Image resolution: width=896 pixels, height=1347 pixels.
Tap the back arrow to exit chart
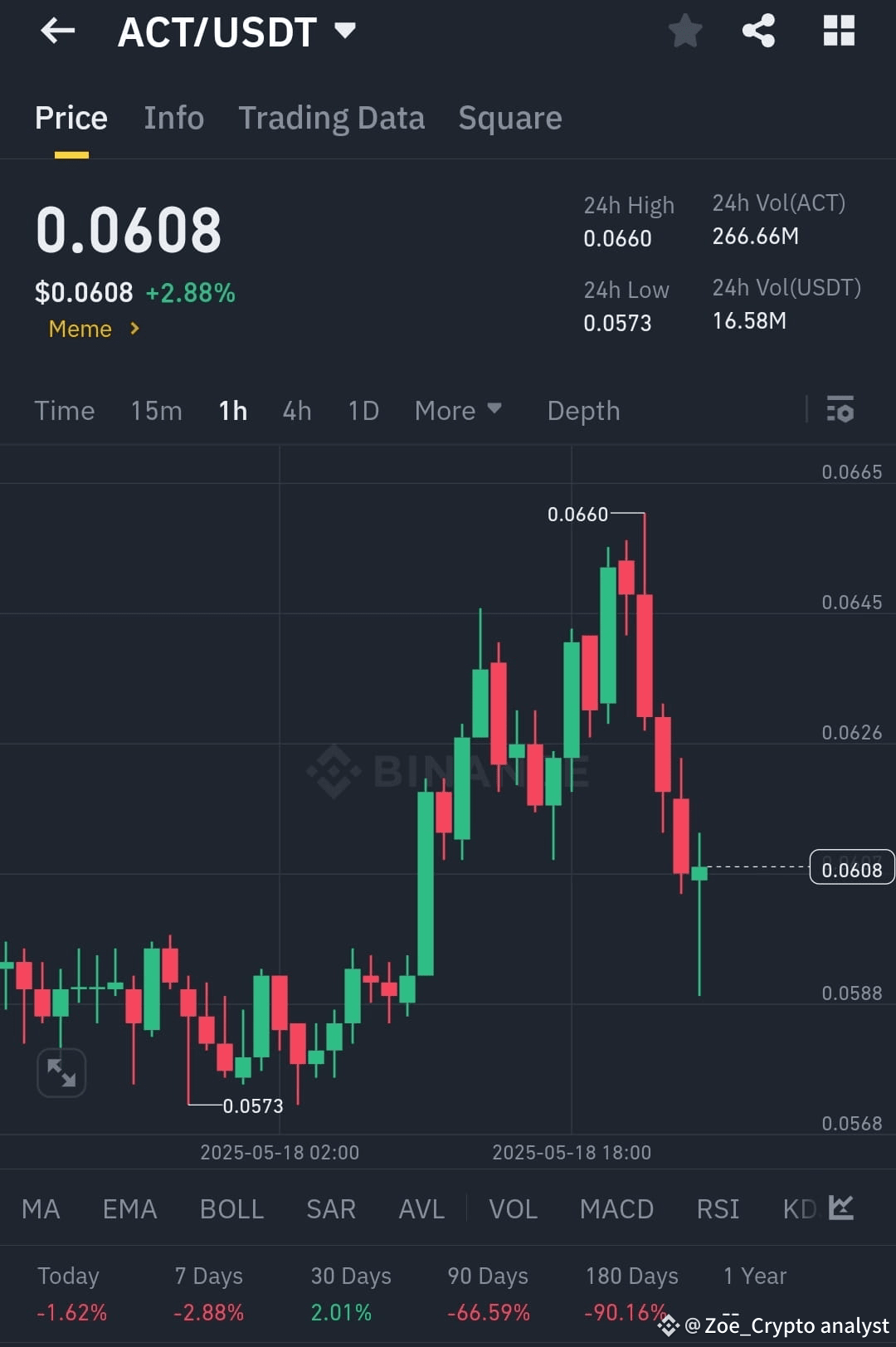pyautogui.click(x=56, y=31)
